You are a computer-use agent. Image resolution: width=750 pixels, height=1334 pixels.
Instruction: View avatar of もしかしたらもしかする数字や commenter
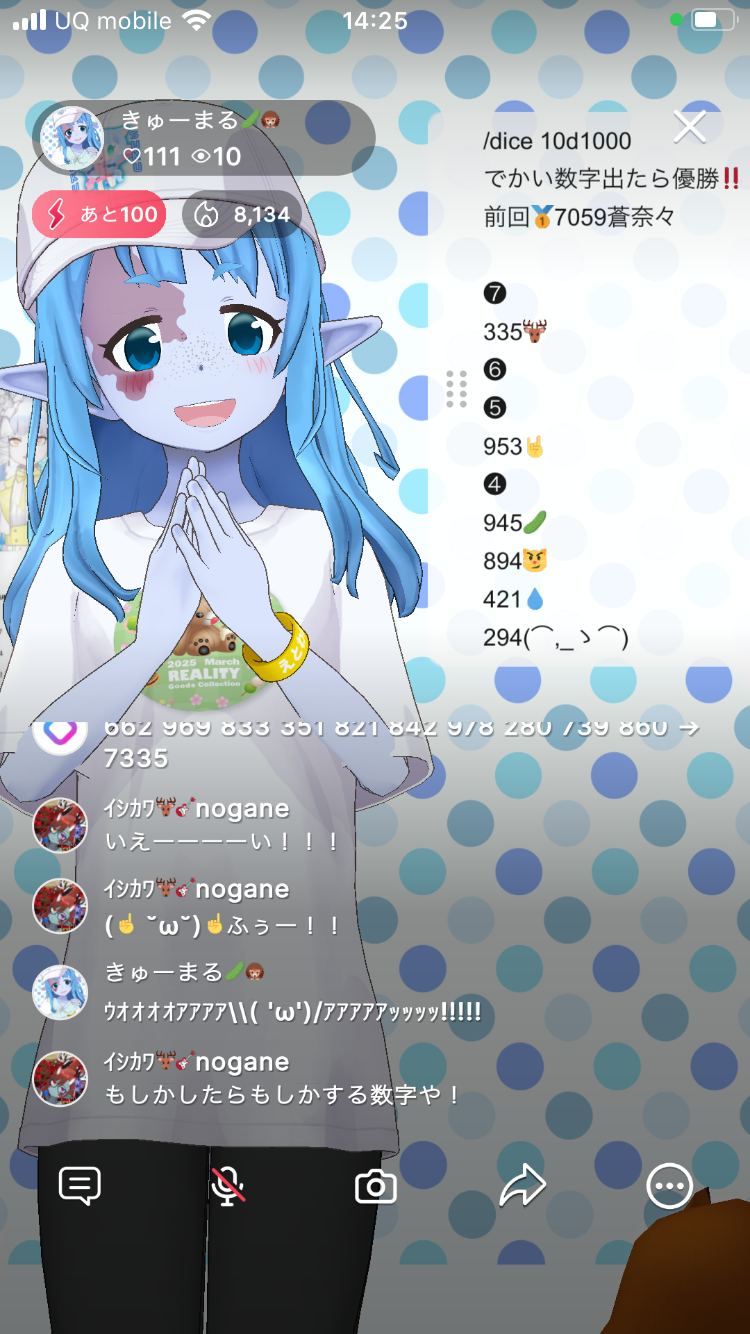tap(60, 1078)
